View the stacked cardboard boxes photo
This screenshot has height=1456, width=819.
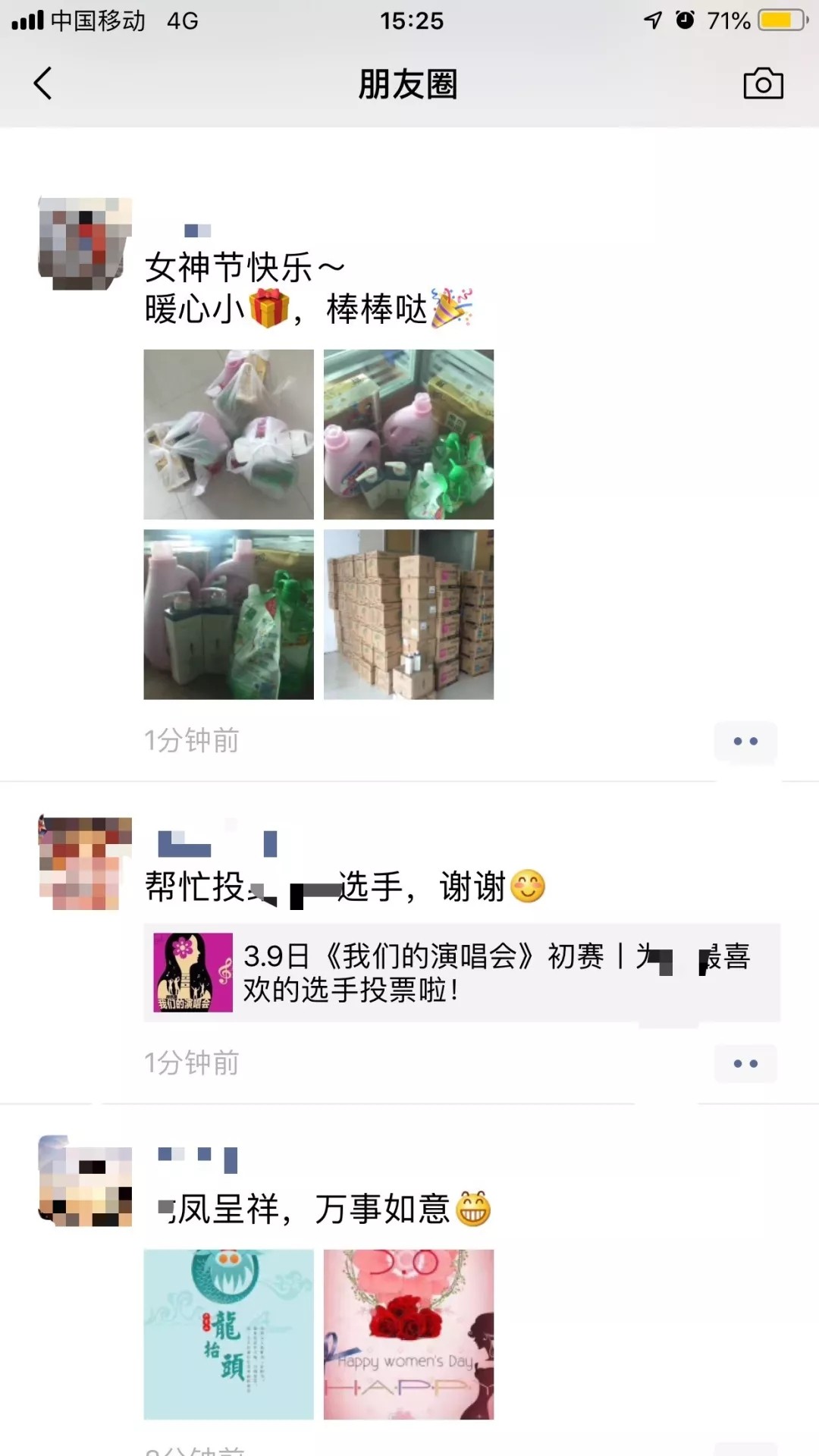(x=408, y=614)
